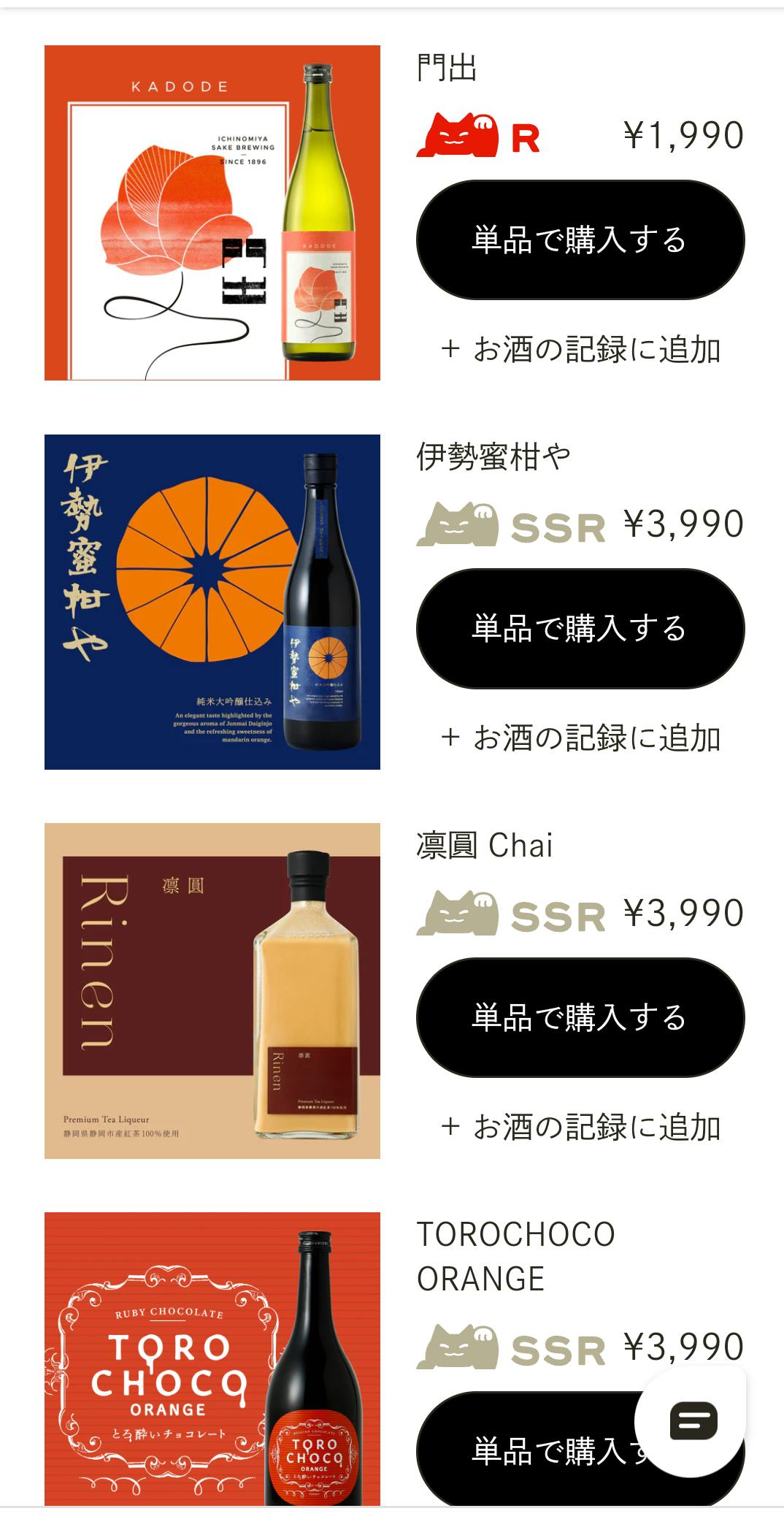Open the 凛圓 Chai product image

[x=212, y=991]
